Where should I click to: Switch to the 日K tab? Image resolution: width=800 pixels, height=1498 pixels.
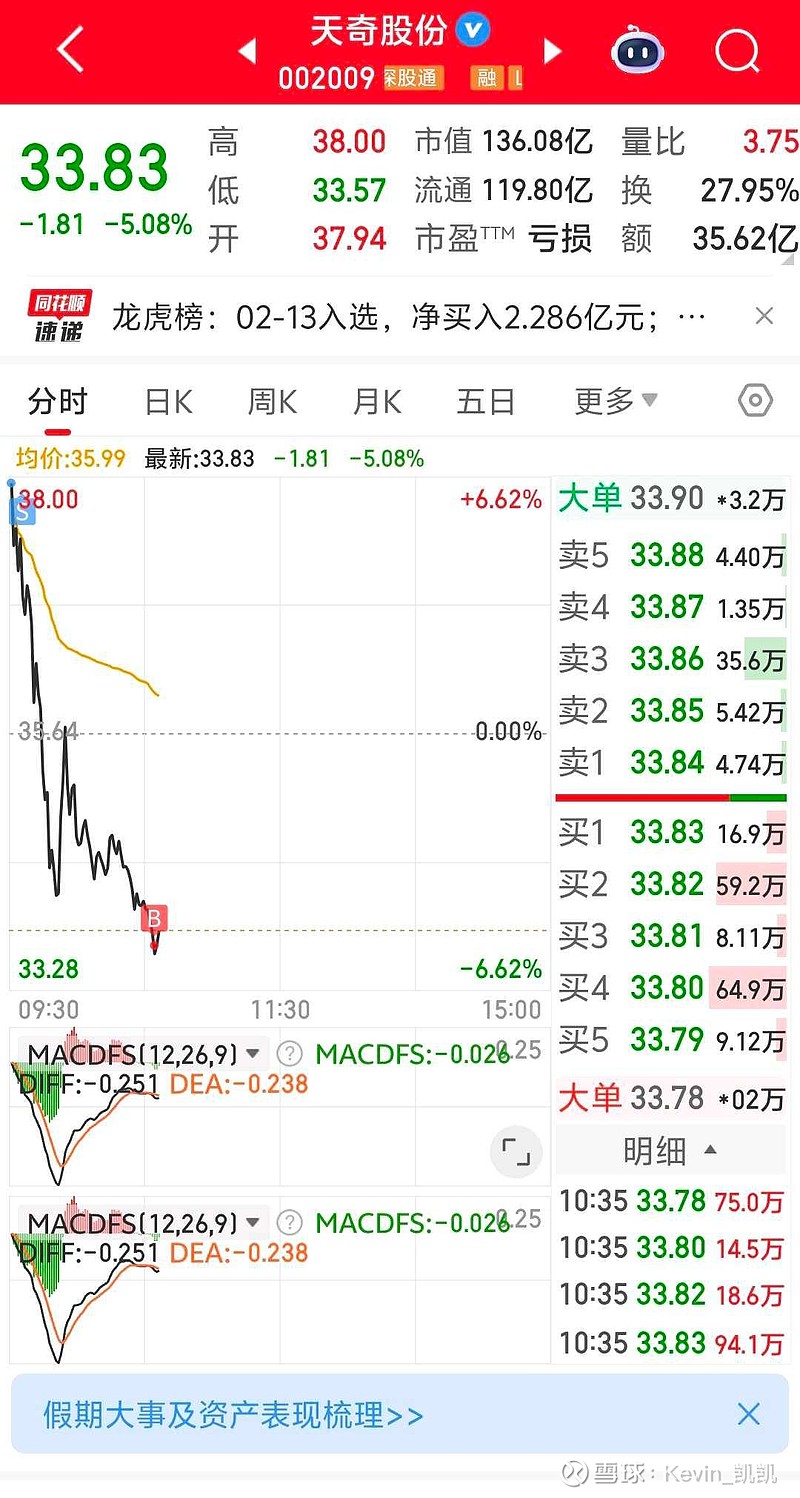pos(166,399)
